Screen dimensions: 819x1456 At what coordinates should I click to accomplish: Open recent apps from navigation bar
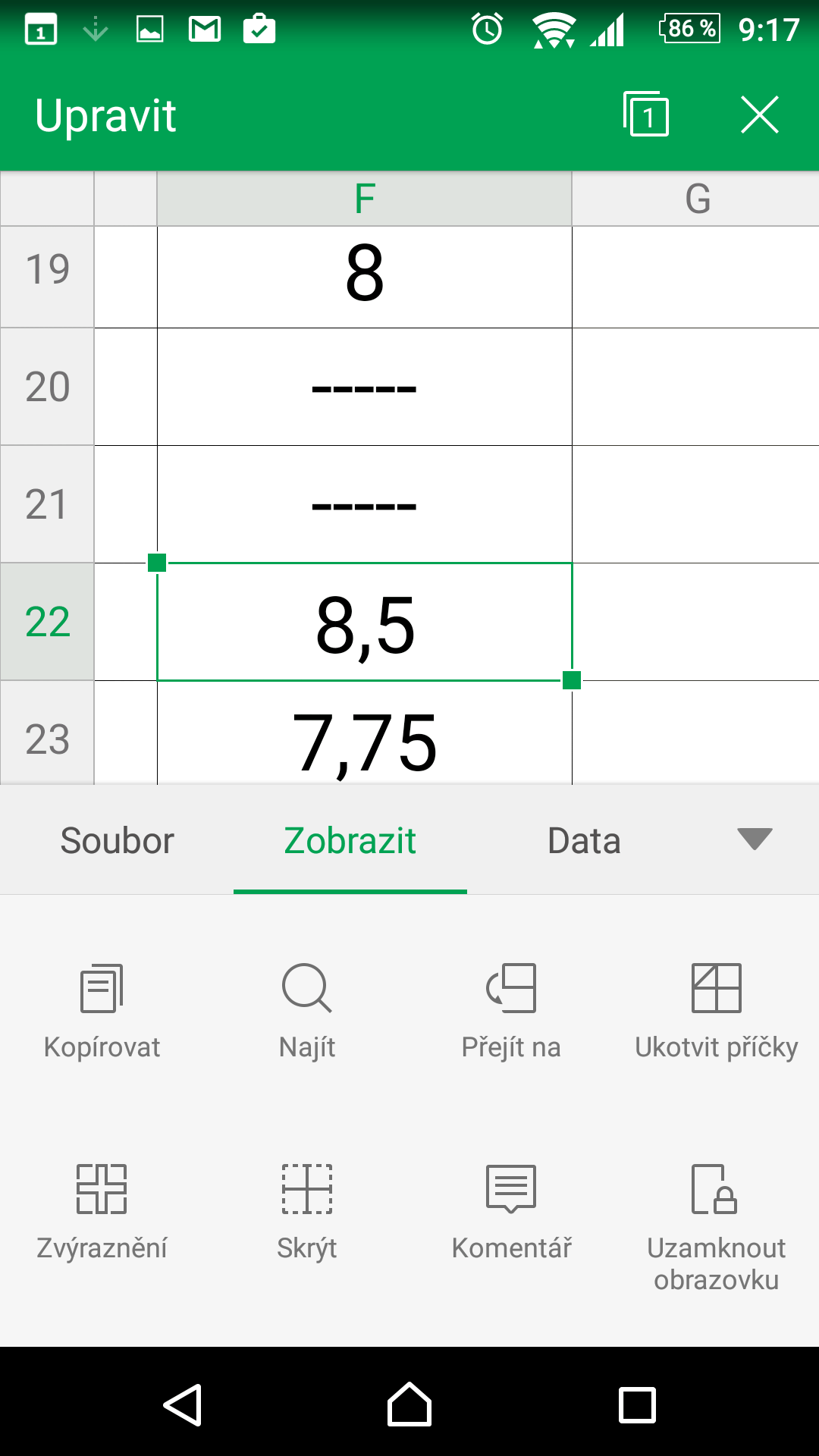tap(637, 1404)
